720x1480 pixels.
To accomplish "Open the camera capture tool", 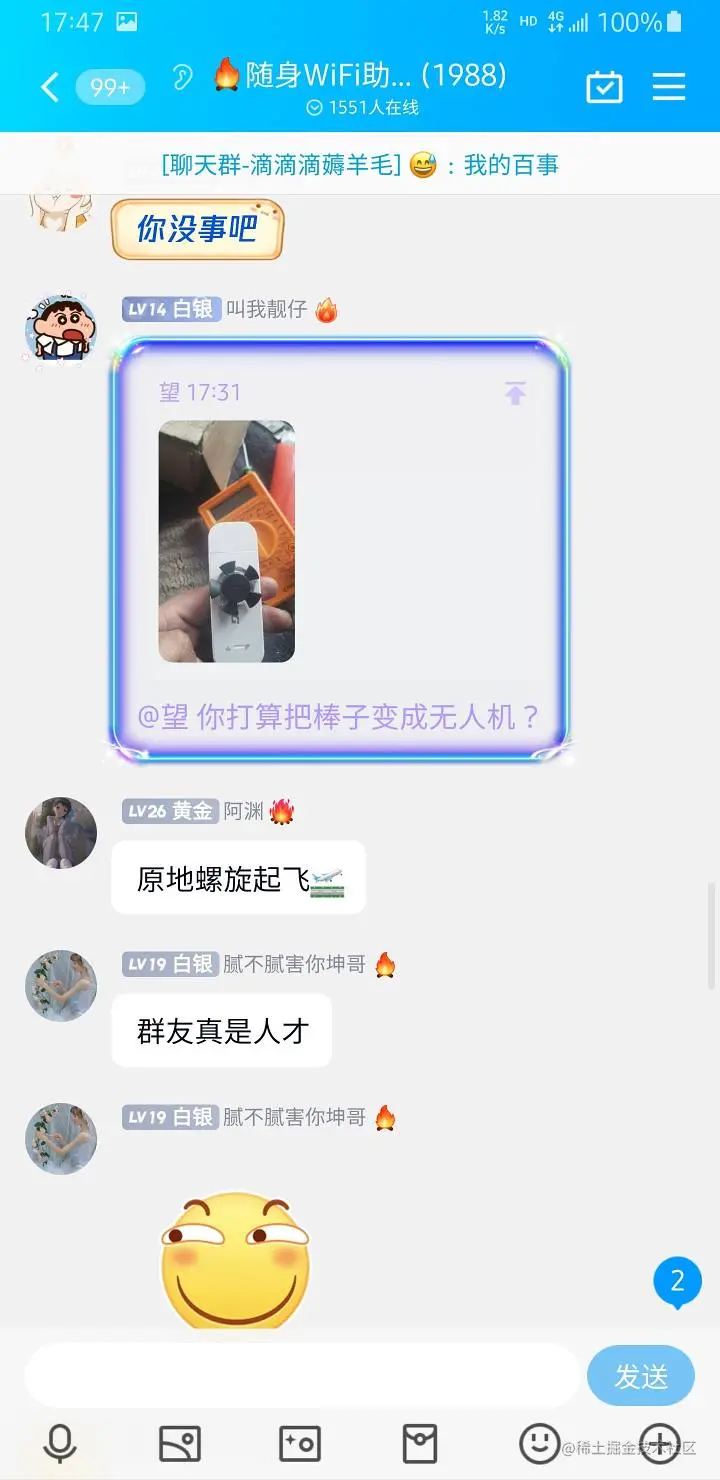I will pyautogui.click(x=299, y=1443).
